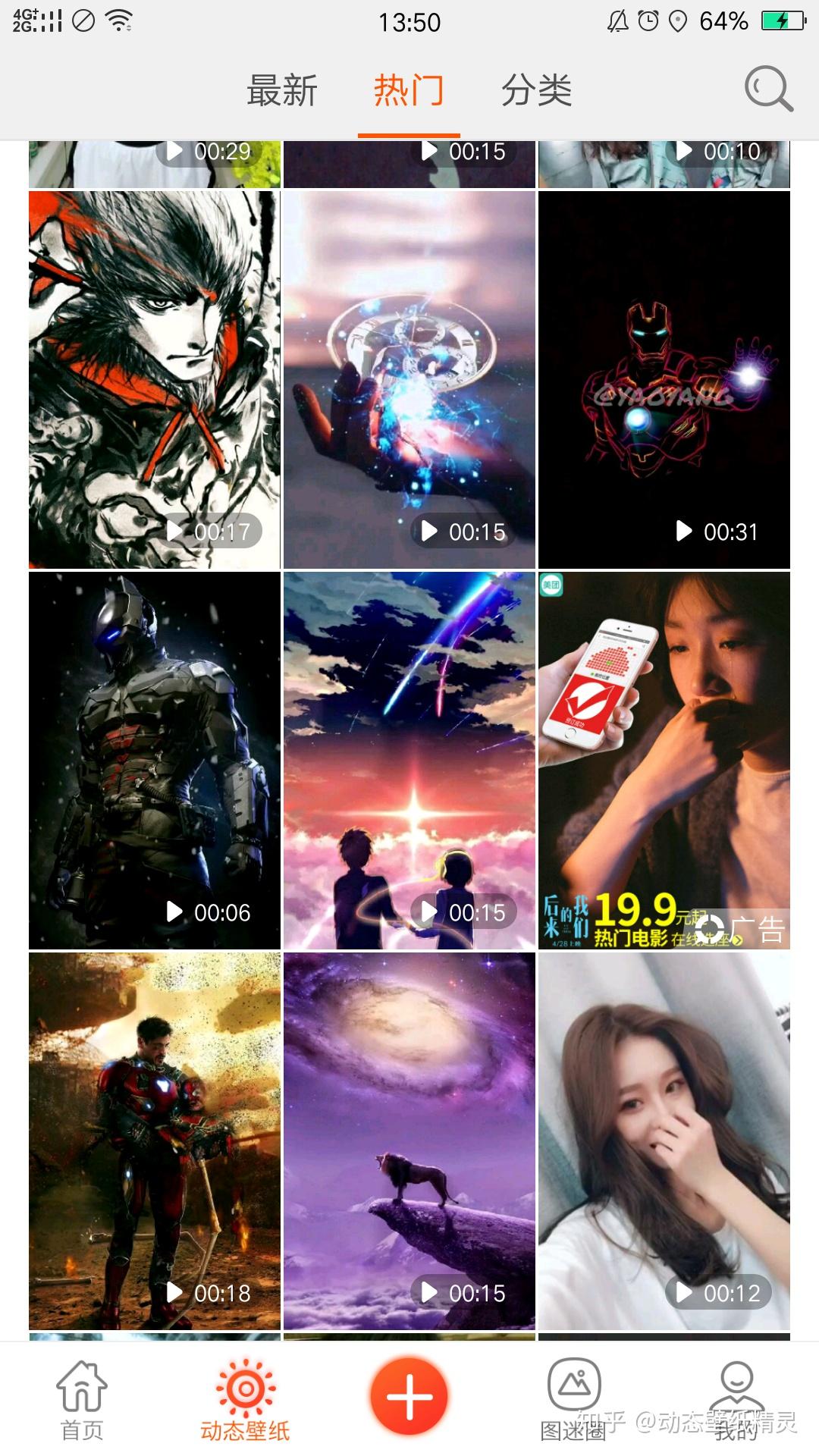Switch to the 分类 tab
819x1456 pixels.
point(536,91)
